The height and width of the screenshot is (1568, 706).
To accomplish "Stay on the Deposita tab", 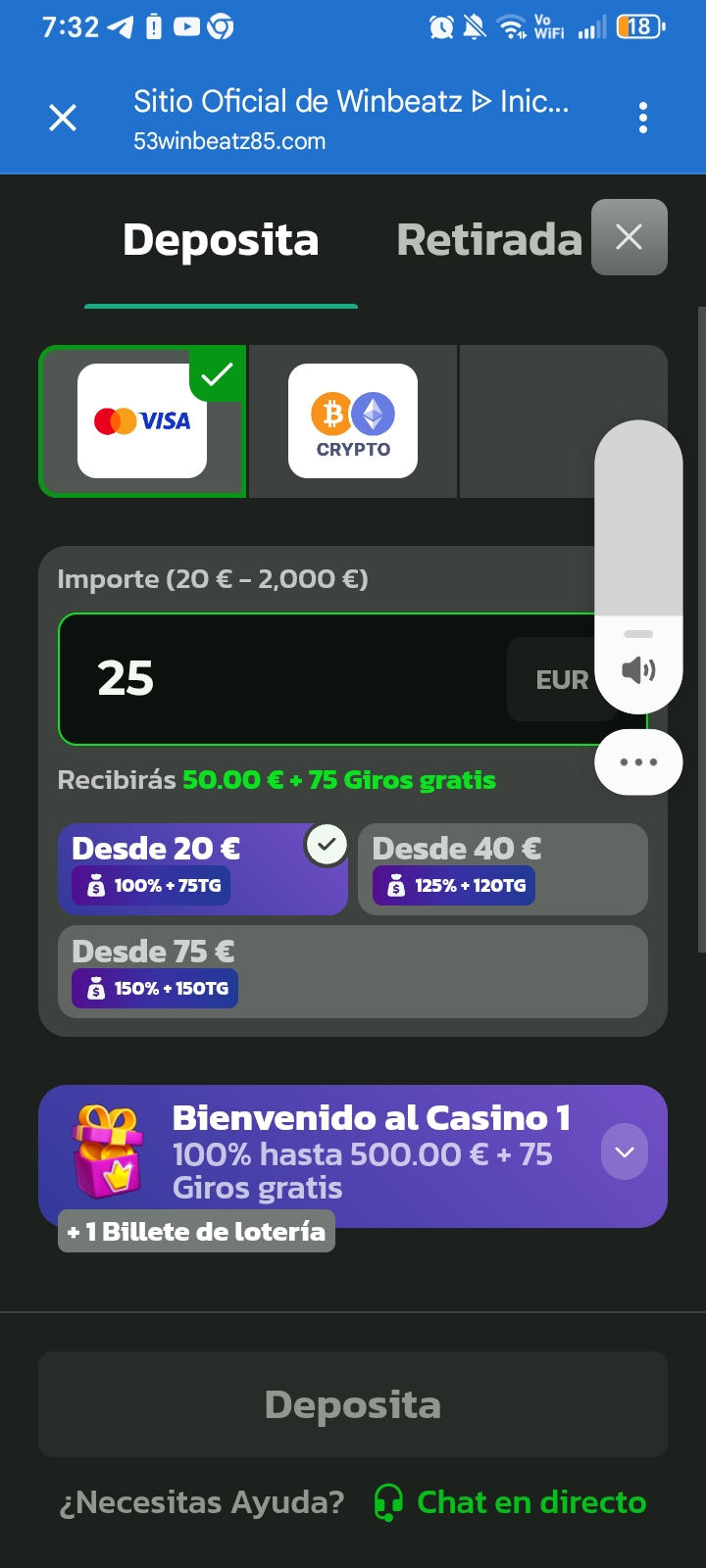I will point(220,238).
